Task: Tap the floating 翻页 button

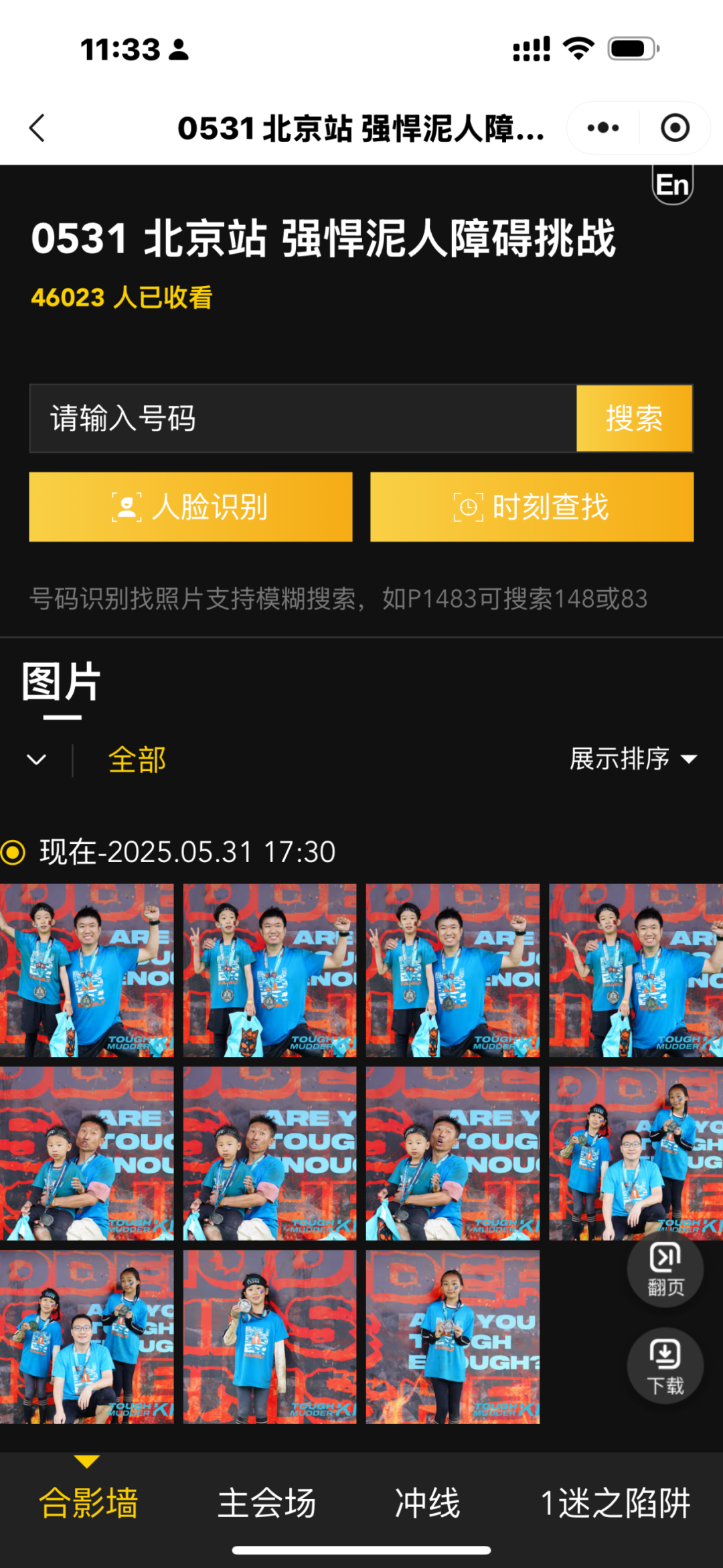Action: (665, 1268)
